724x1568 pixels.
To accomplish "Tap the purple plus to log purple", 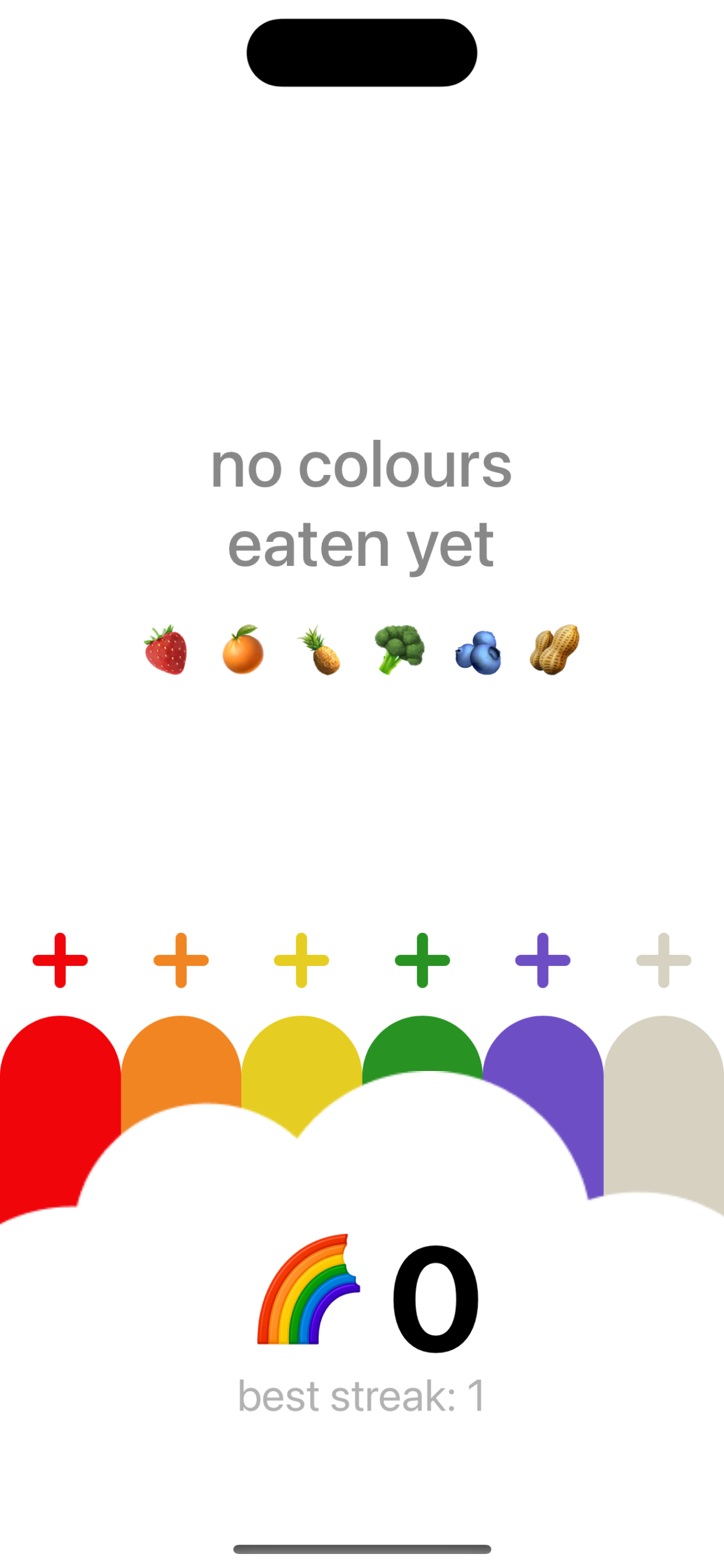I will [543, 960].
